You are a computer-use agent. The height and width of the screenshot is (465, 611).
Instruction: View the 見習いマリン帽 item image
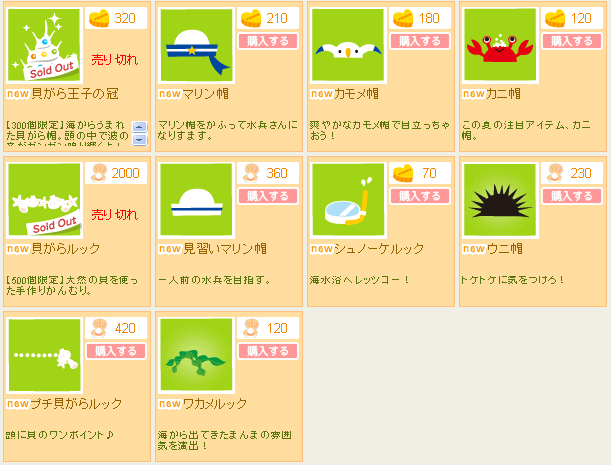coord(195,199)
